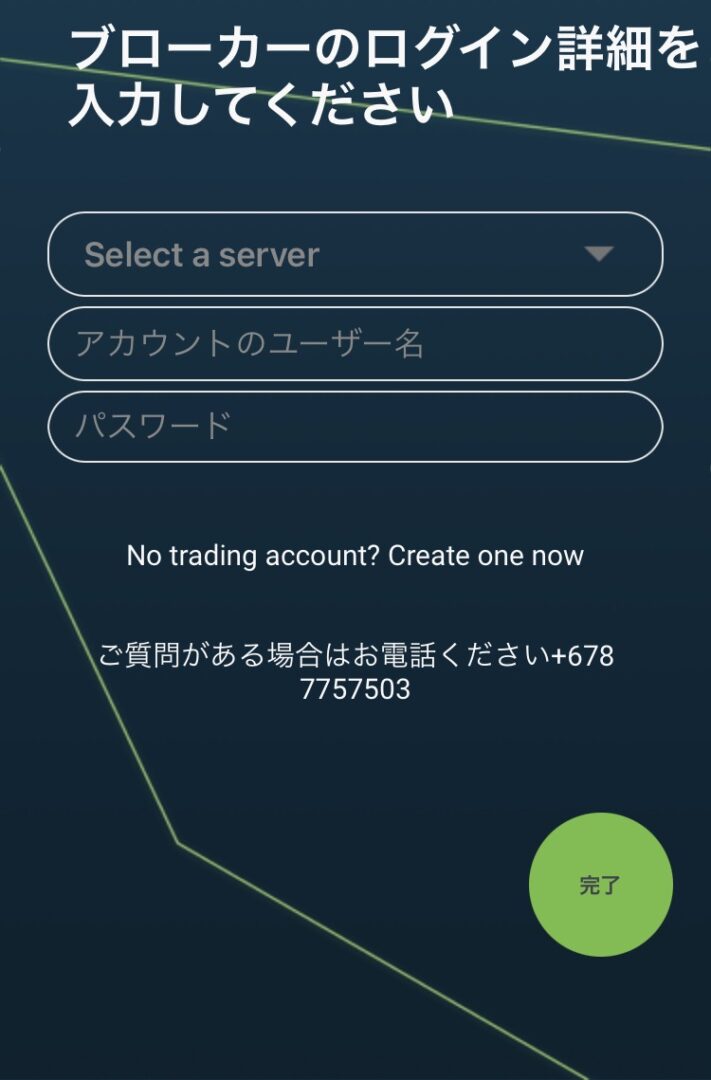This screenshot has width=711, height=1080.
Task: Open the Select a server dropdown
Action: 355,254
